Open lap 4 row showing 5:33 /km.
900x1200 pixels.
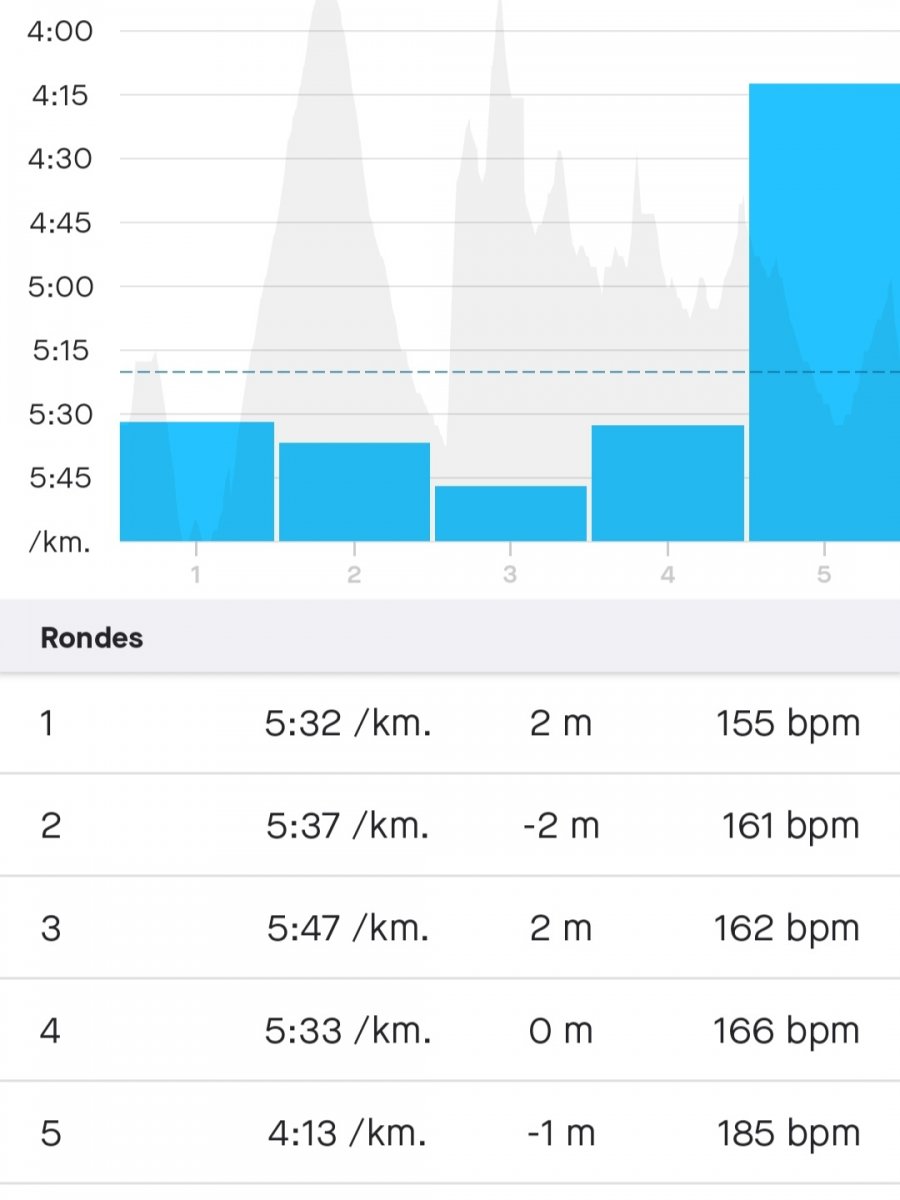click(350, 1029)
